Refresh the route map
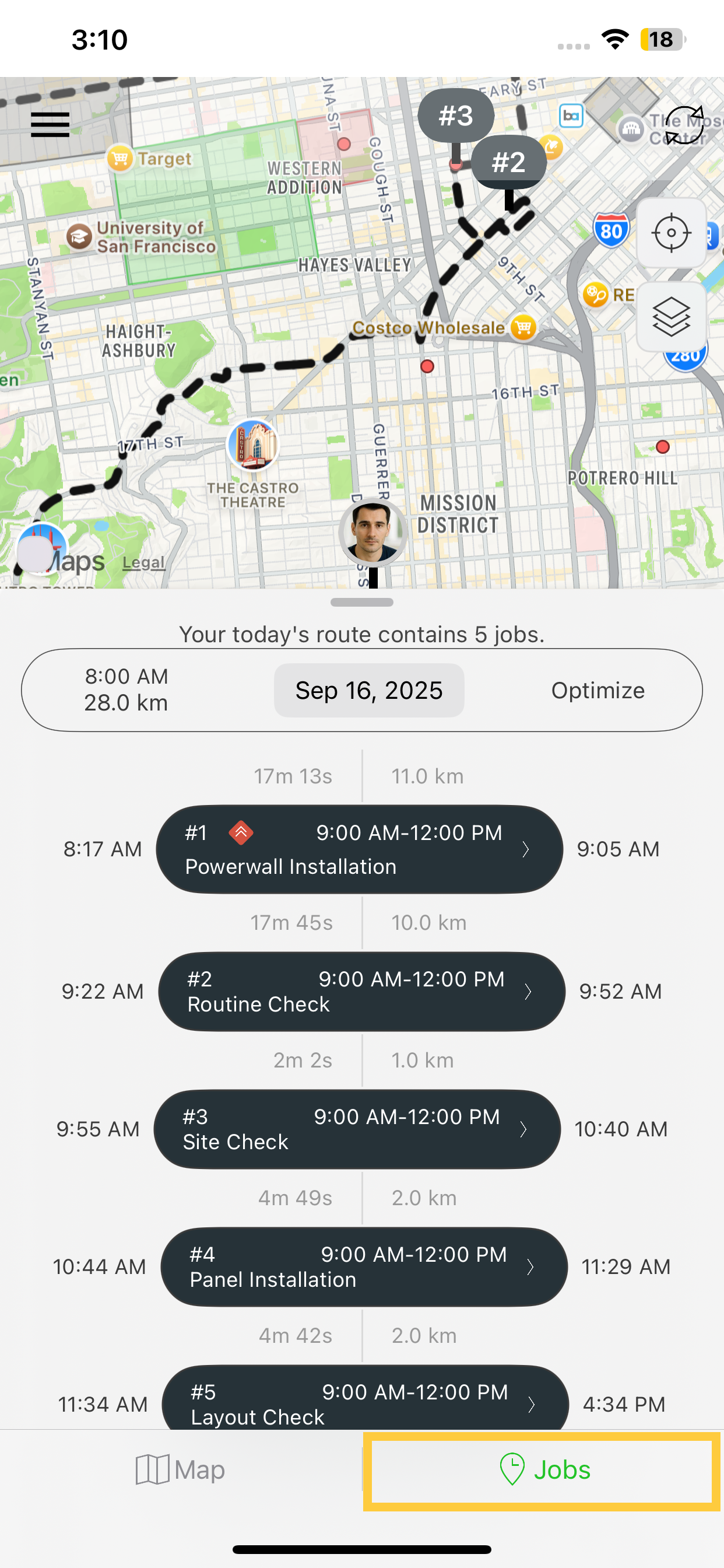Screen dimensions: 724x1568 (684, 125)
